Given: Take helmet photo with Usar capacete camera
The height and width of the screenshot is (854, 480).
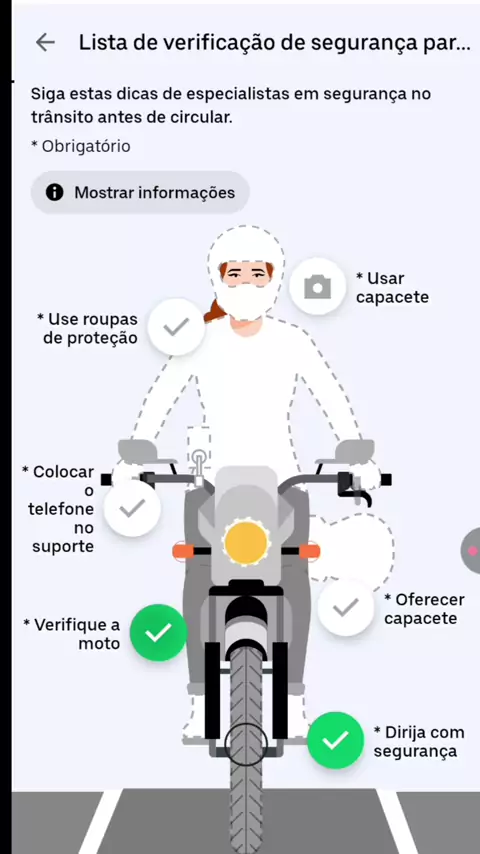Looking at the screenshot, I should pyautogui.click(x=318, y=286).
